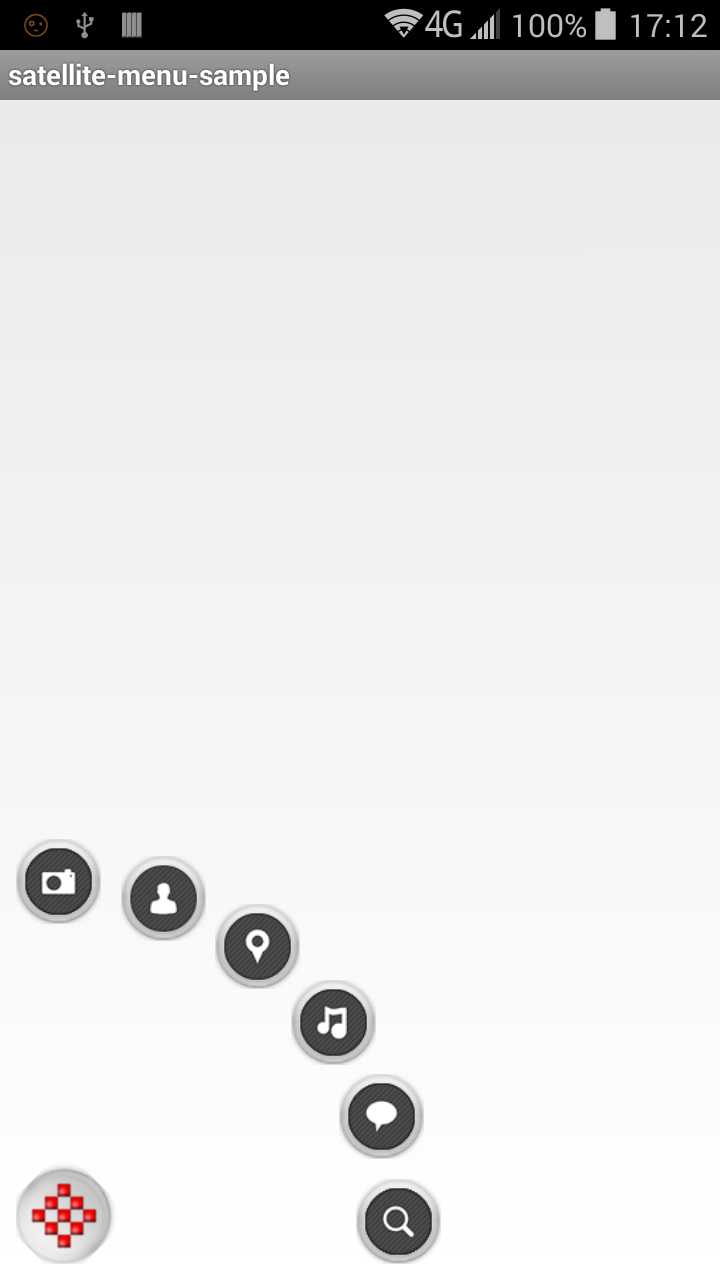Collapse the menu with red checkered button

[64, 1215]
